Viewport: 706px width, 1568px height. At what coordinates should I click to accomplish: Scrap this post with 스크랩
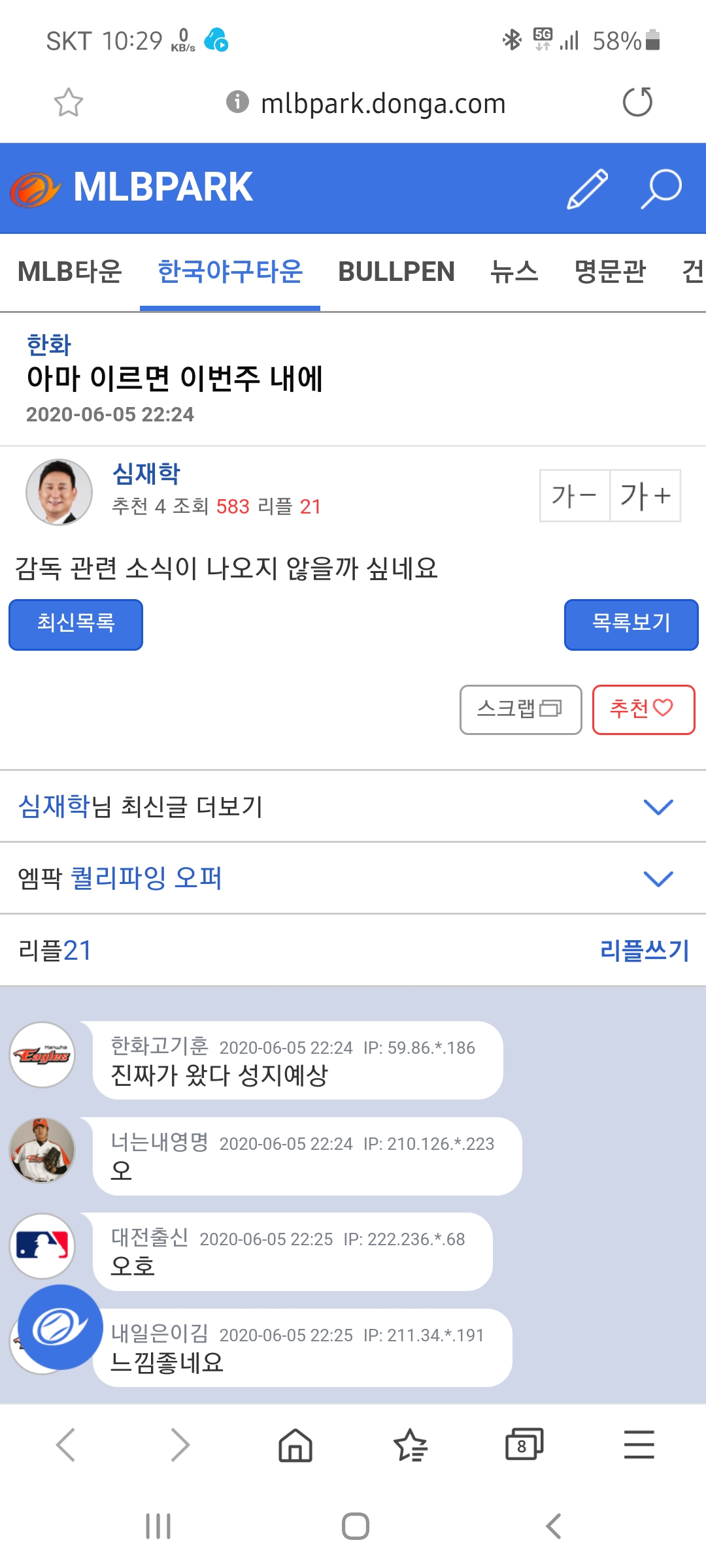(520, 710)
